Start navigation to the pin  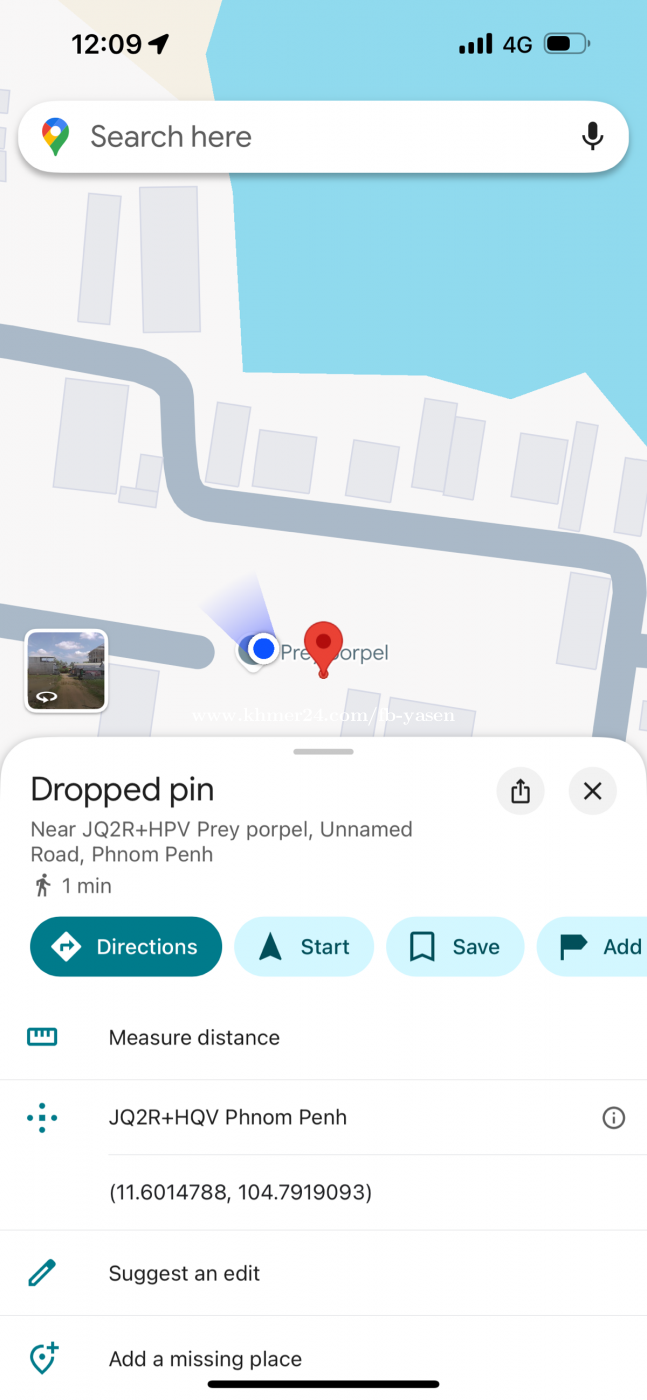coord(304,947)
